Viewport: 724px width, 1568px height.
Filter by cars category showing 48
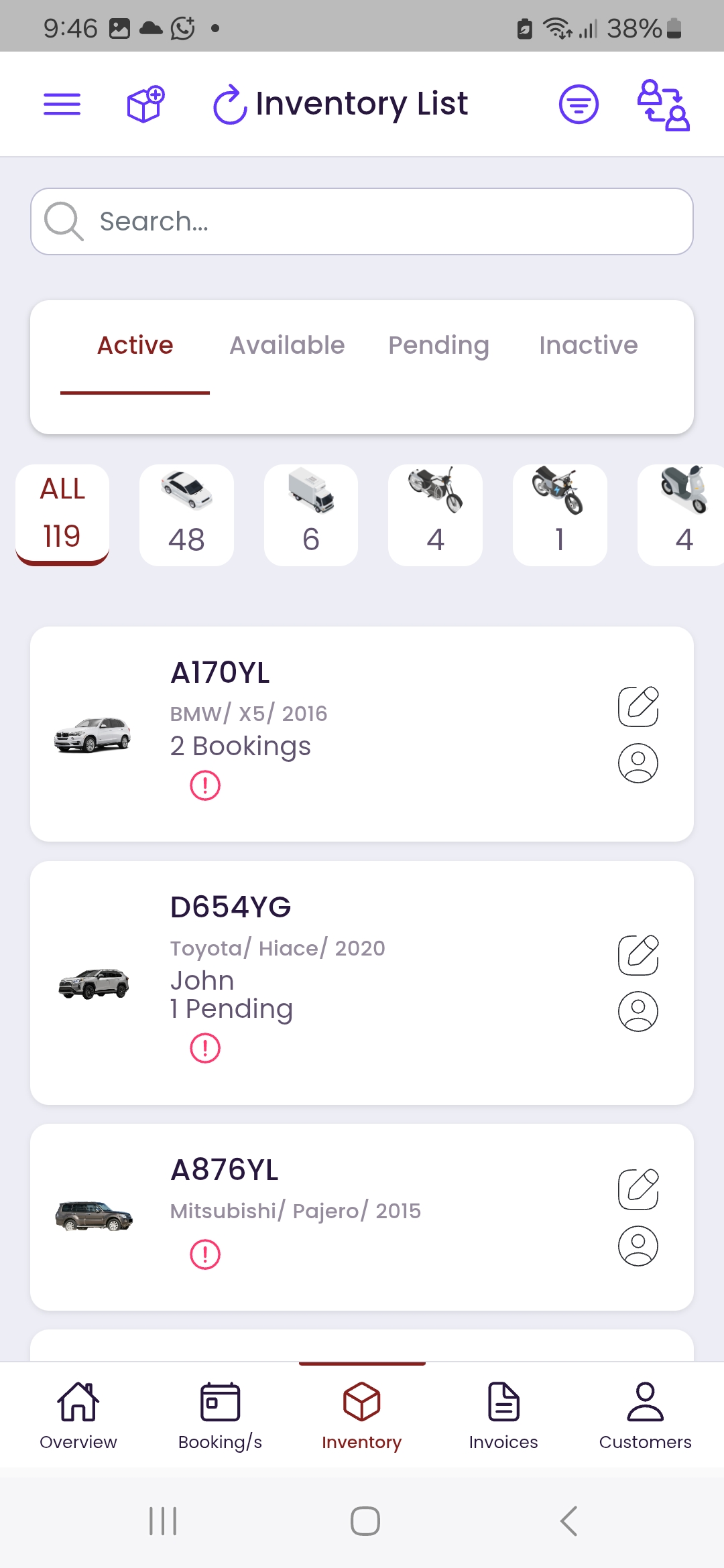click(186, 515)
